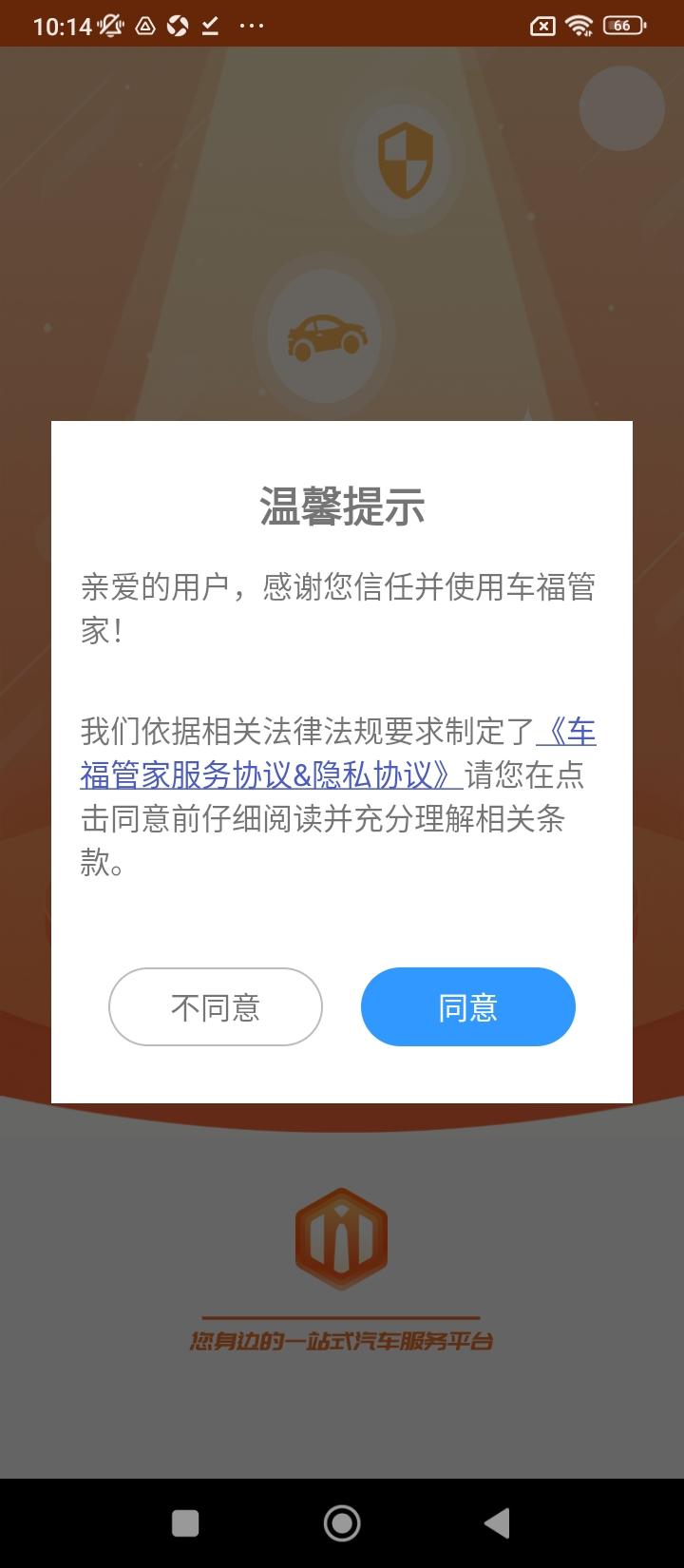Tap the triangle warning icon in status bar
Viewport: 684px width, 1568px height.
point(144,26)
